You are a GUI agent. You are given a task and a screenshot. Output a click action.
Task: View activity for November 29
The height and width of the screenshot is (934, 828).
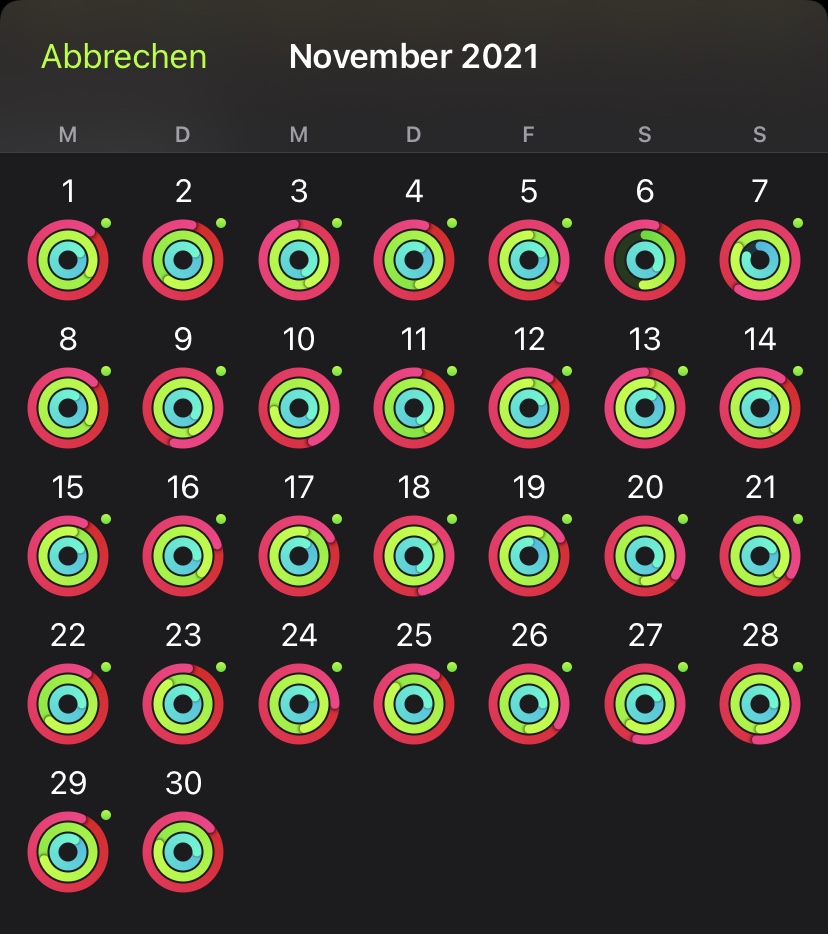pos(68,852)
